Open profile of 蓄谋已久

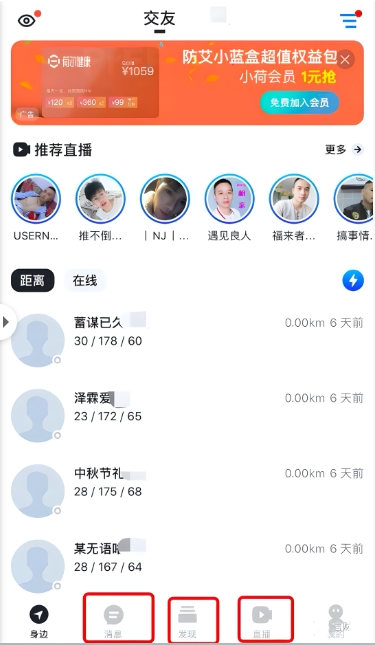(x=188, y=339)
